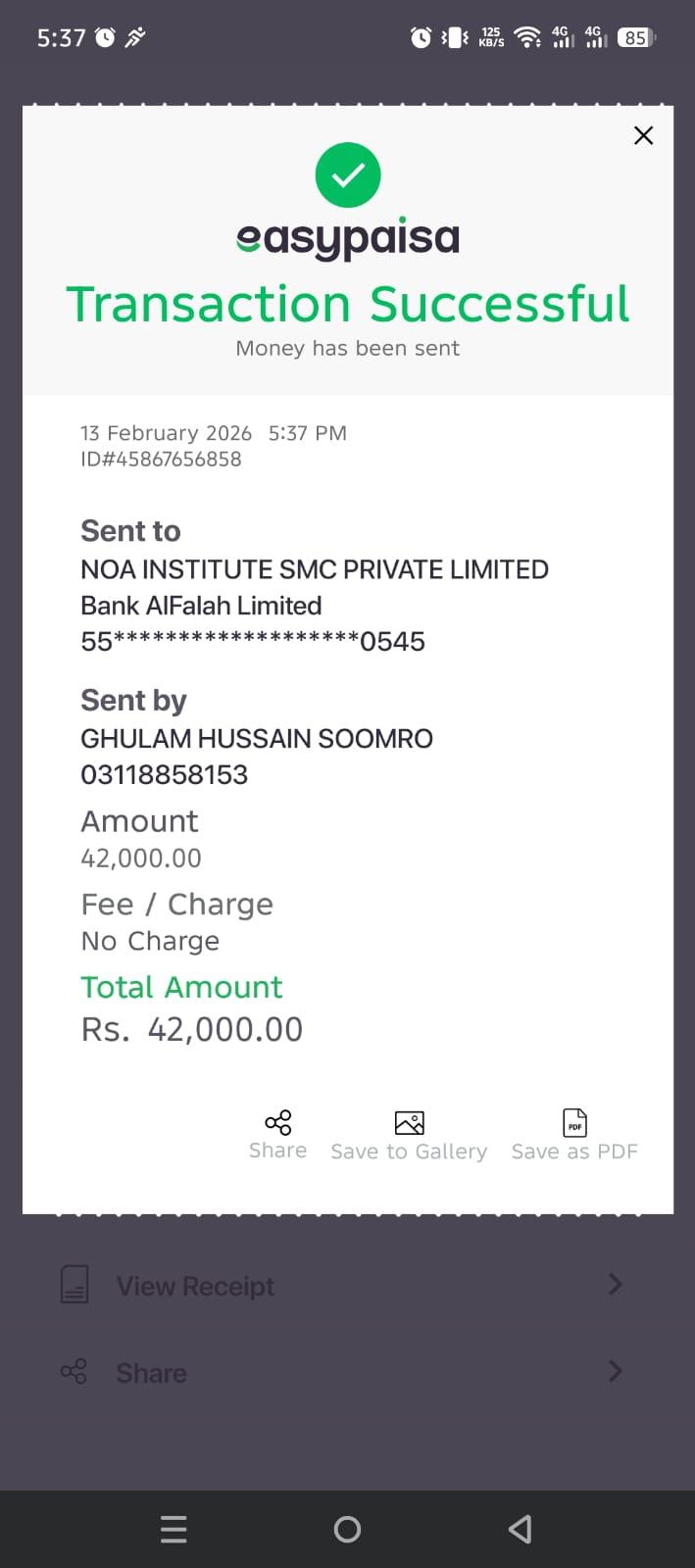Close the transaction receipt dialog

643,135
